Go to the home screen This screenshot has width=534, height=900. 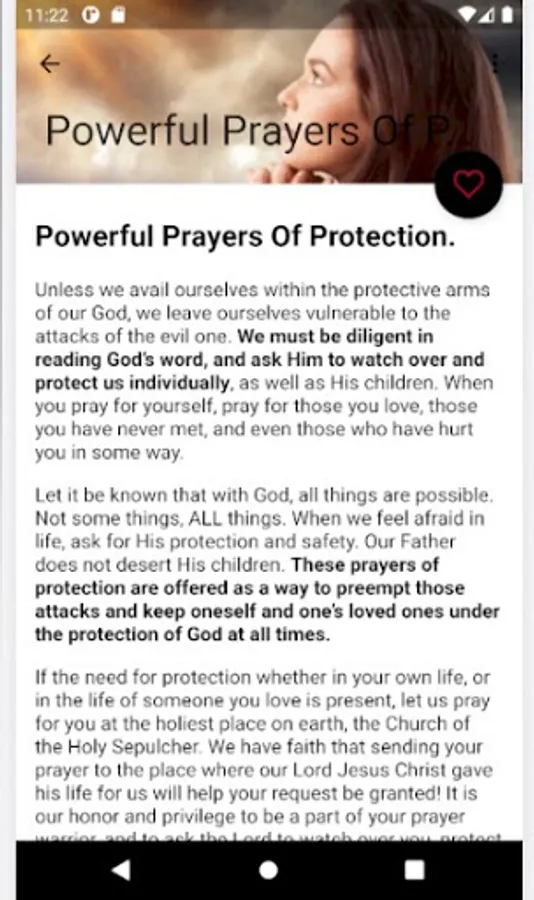pos(268,870)
